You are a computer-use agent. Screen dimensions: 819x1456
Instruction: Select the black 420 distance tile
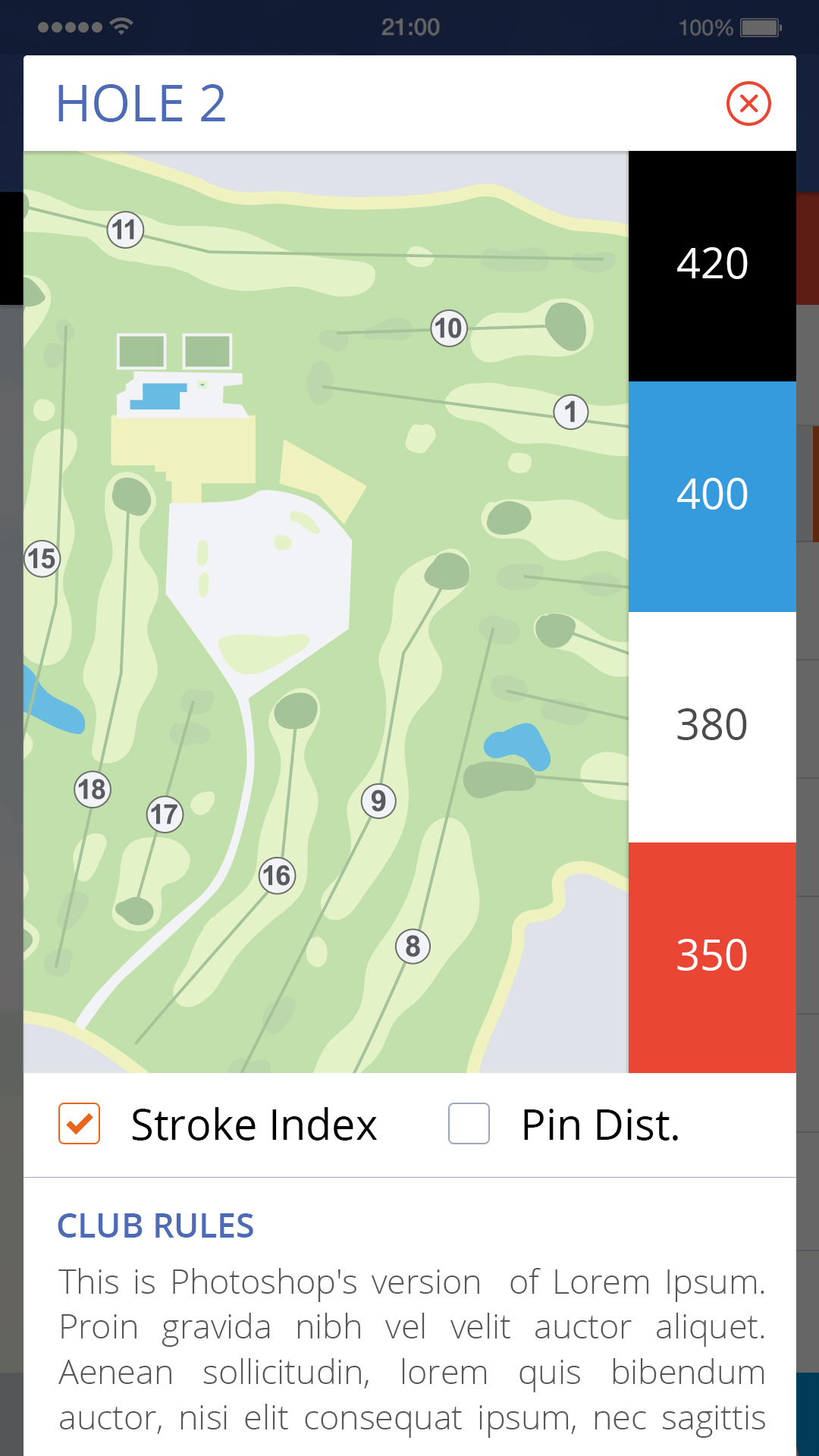tap(711, 265)
